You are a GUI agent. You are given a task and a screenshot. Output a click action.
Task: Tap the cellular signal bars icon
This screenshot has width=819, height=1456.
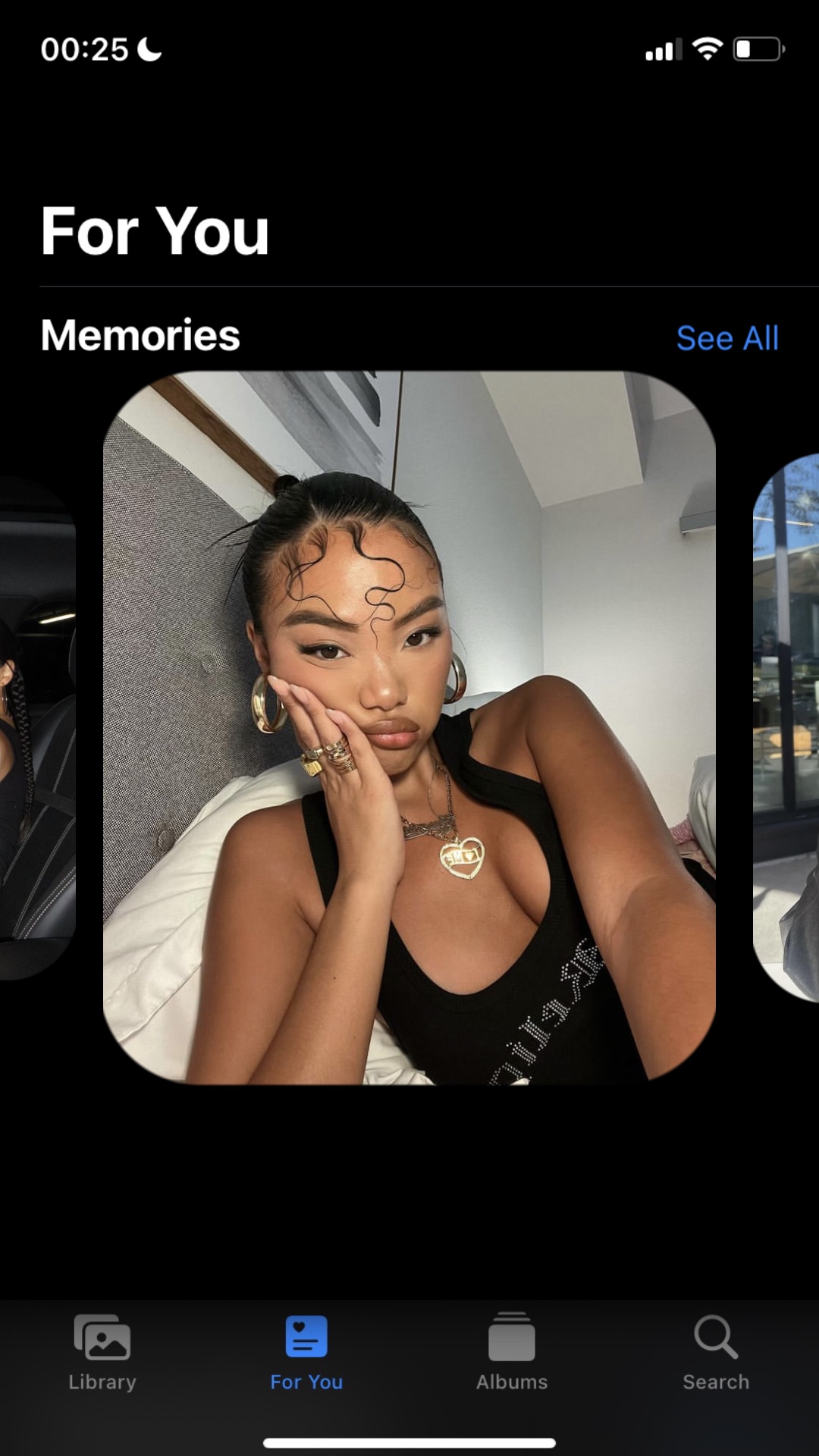point(661,49)
